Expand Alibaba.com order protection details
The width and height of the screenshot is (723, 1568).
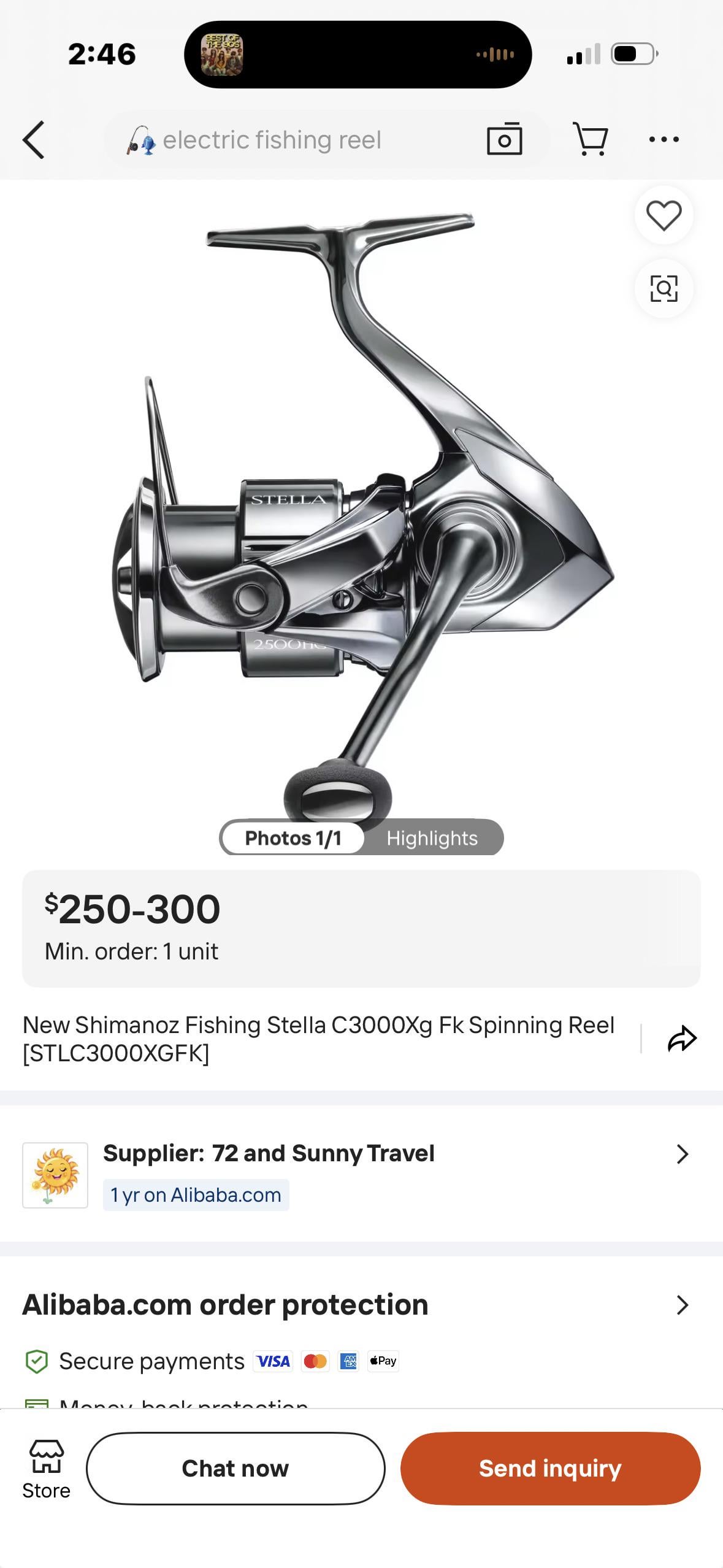pos(682,1305)
